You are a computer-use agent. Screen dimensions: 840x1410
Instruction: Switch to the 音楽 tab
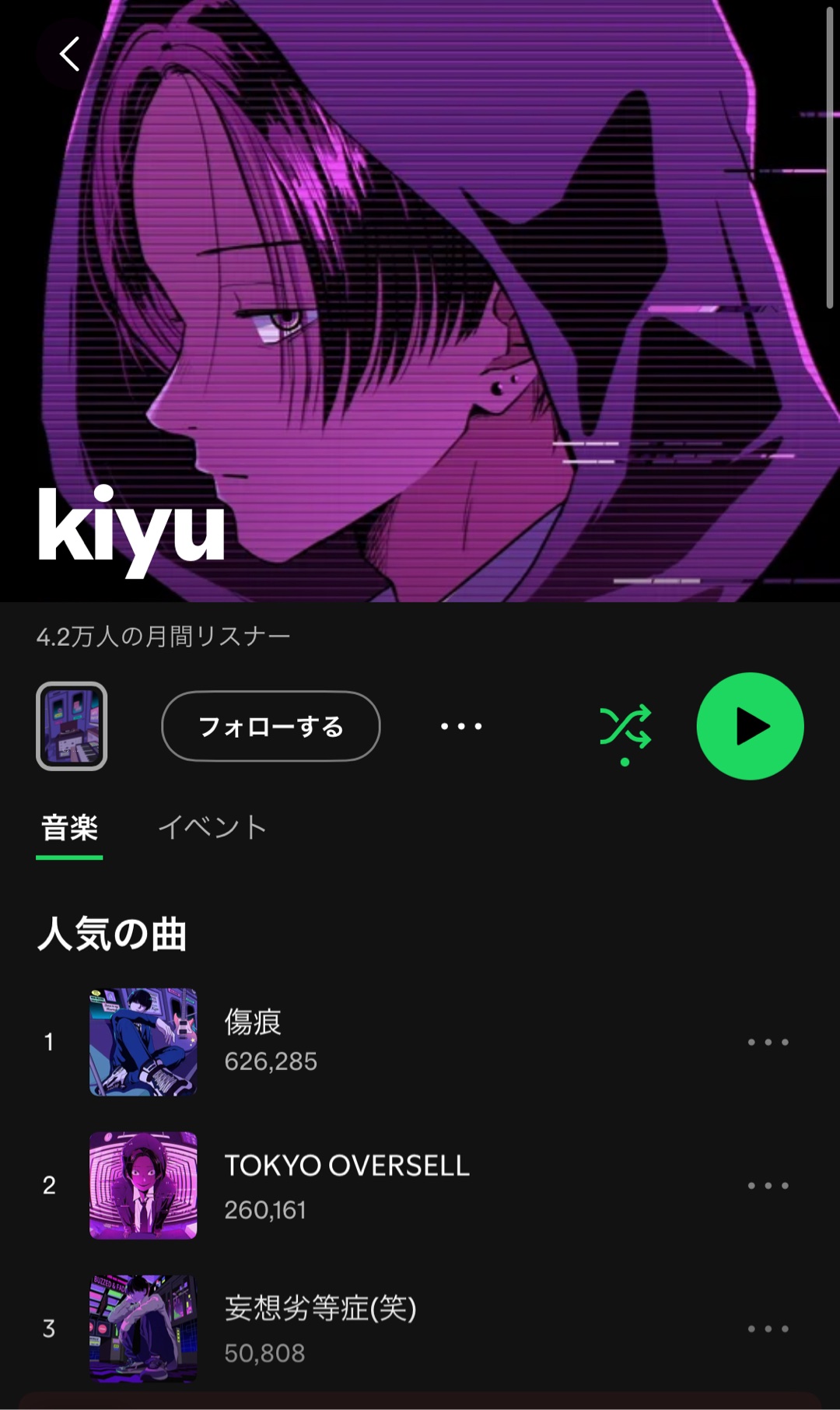click(x=69, y=828)
